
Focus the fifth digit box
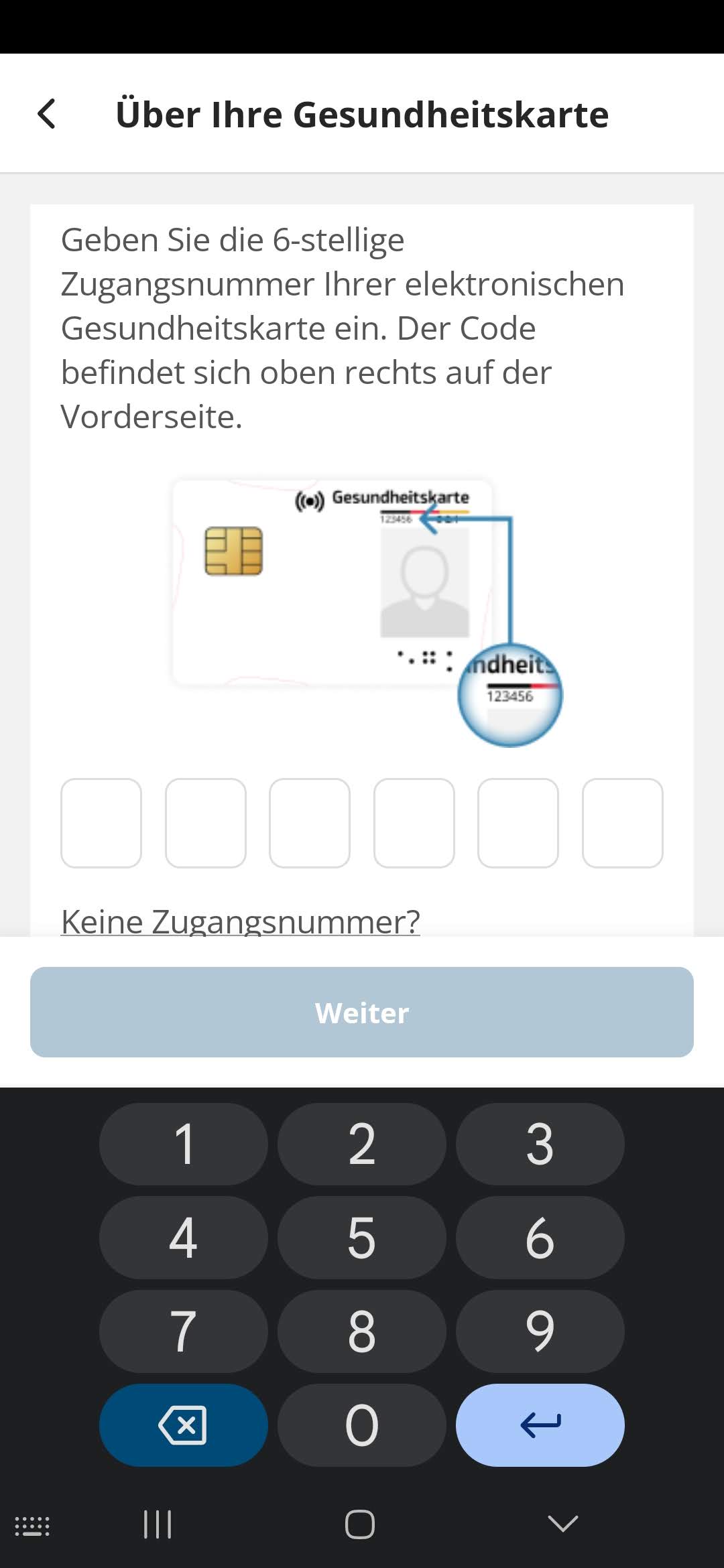coord(518,823)
